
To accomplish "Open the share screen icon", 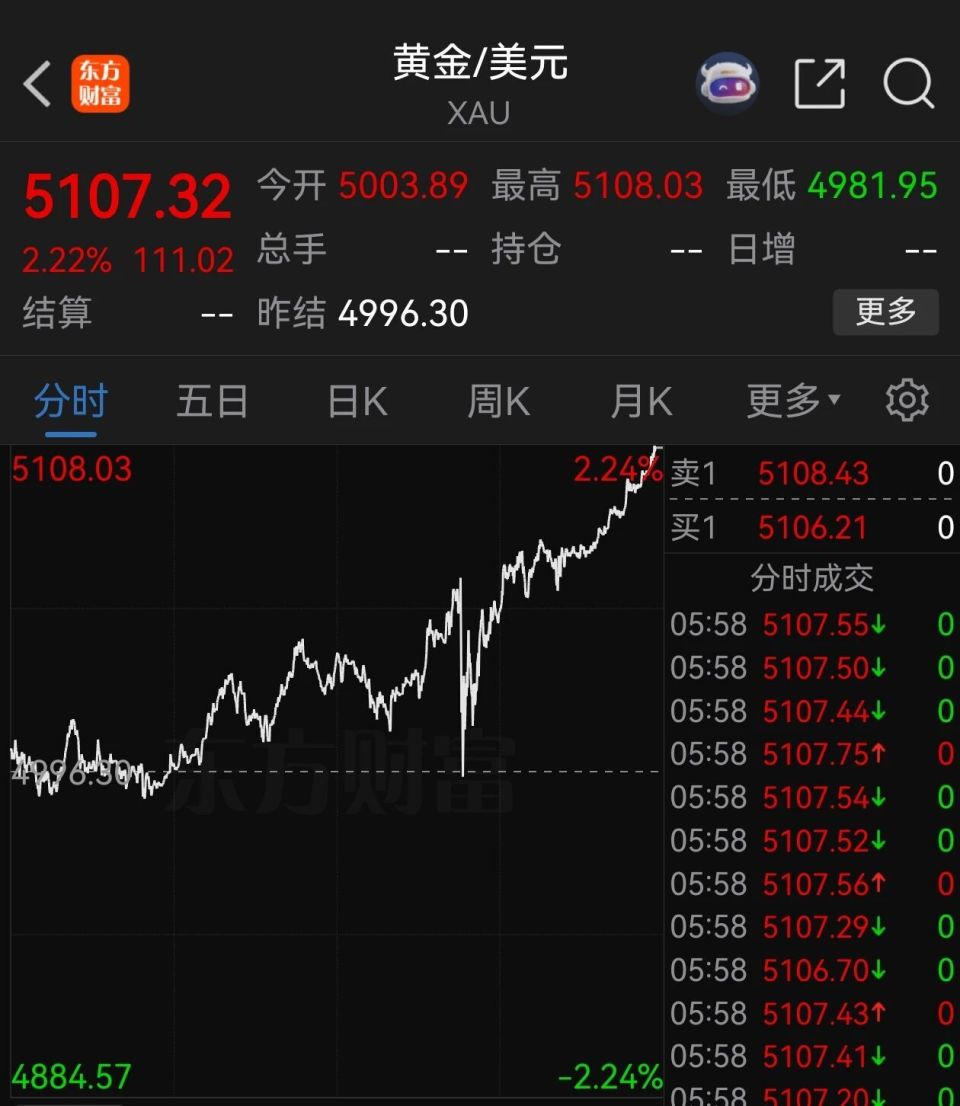I will tap(819, 83).
